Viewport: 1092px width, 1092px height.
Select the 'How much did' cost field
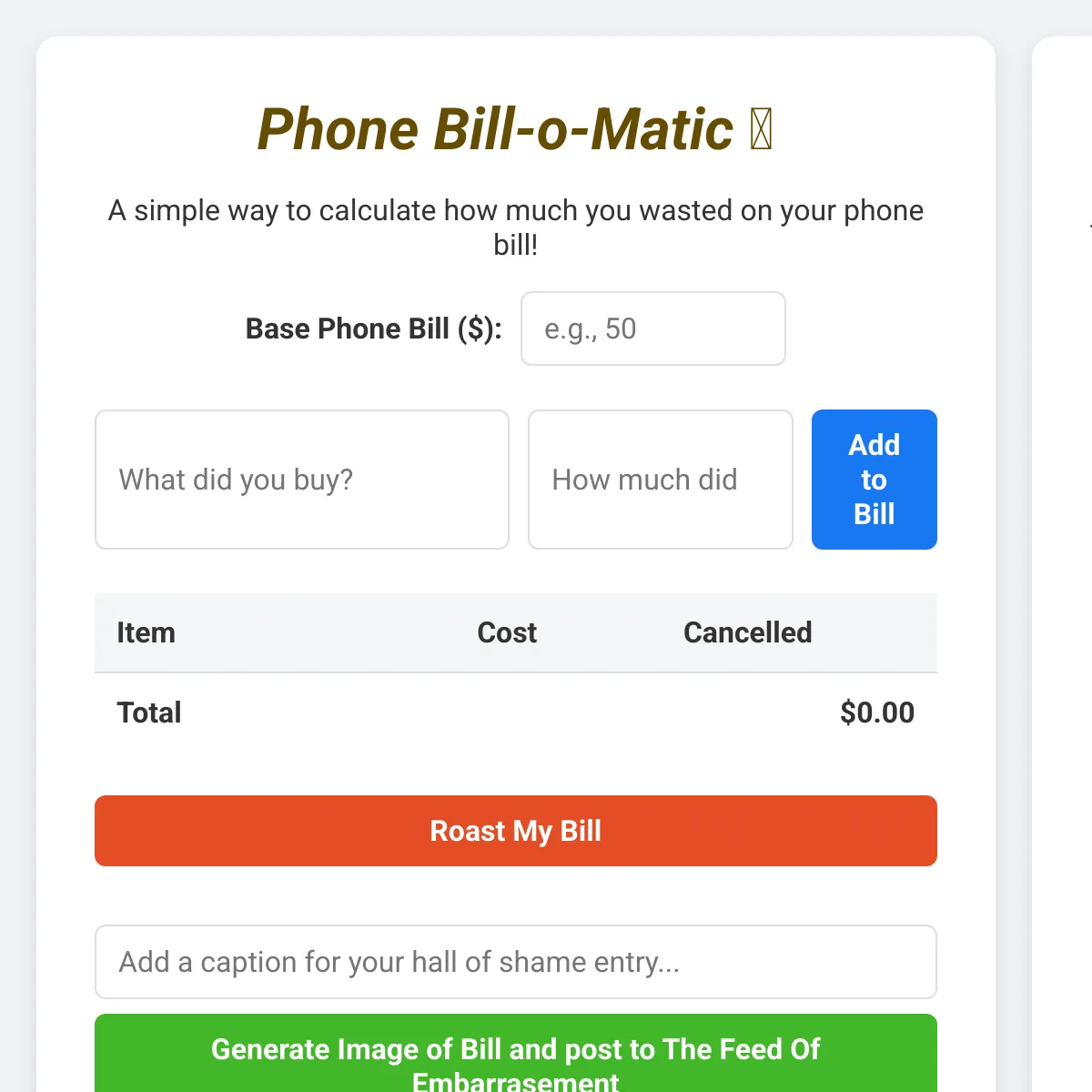[x=660, y=480]
